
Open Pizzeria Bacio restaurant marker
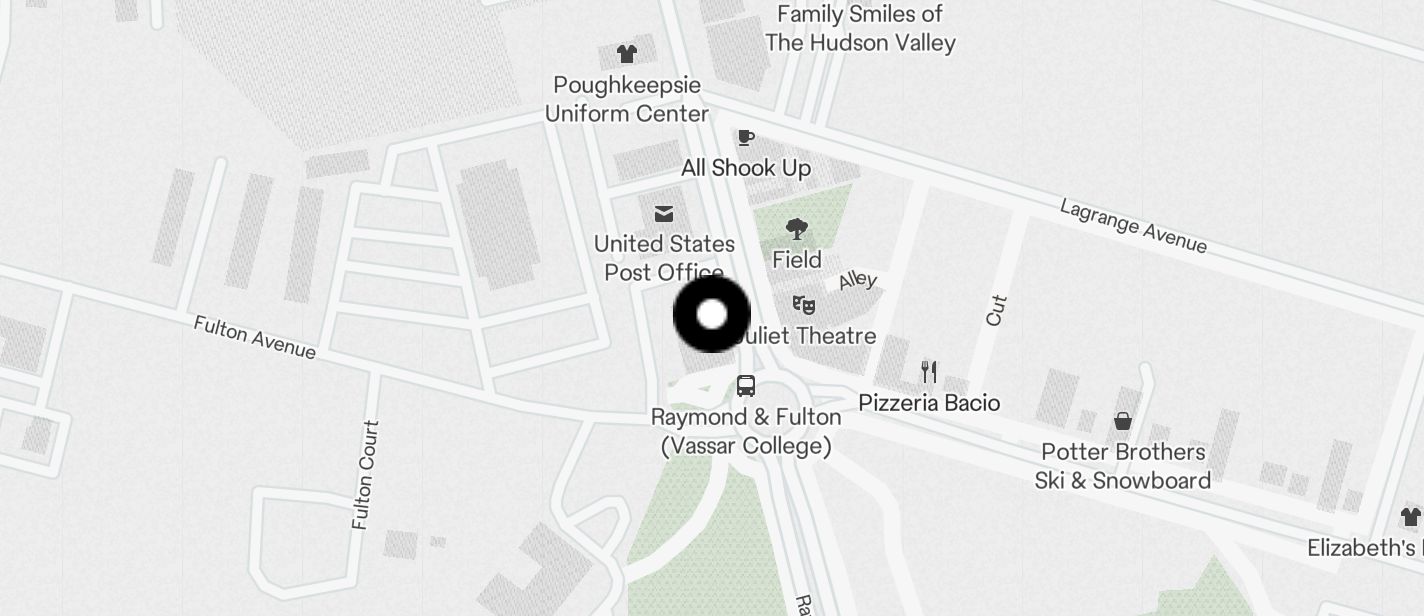click(929, 373)
